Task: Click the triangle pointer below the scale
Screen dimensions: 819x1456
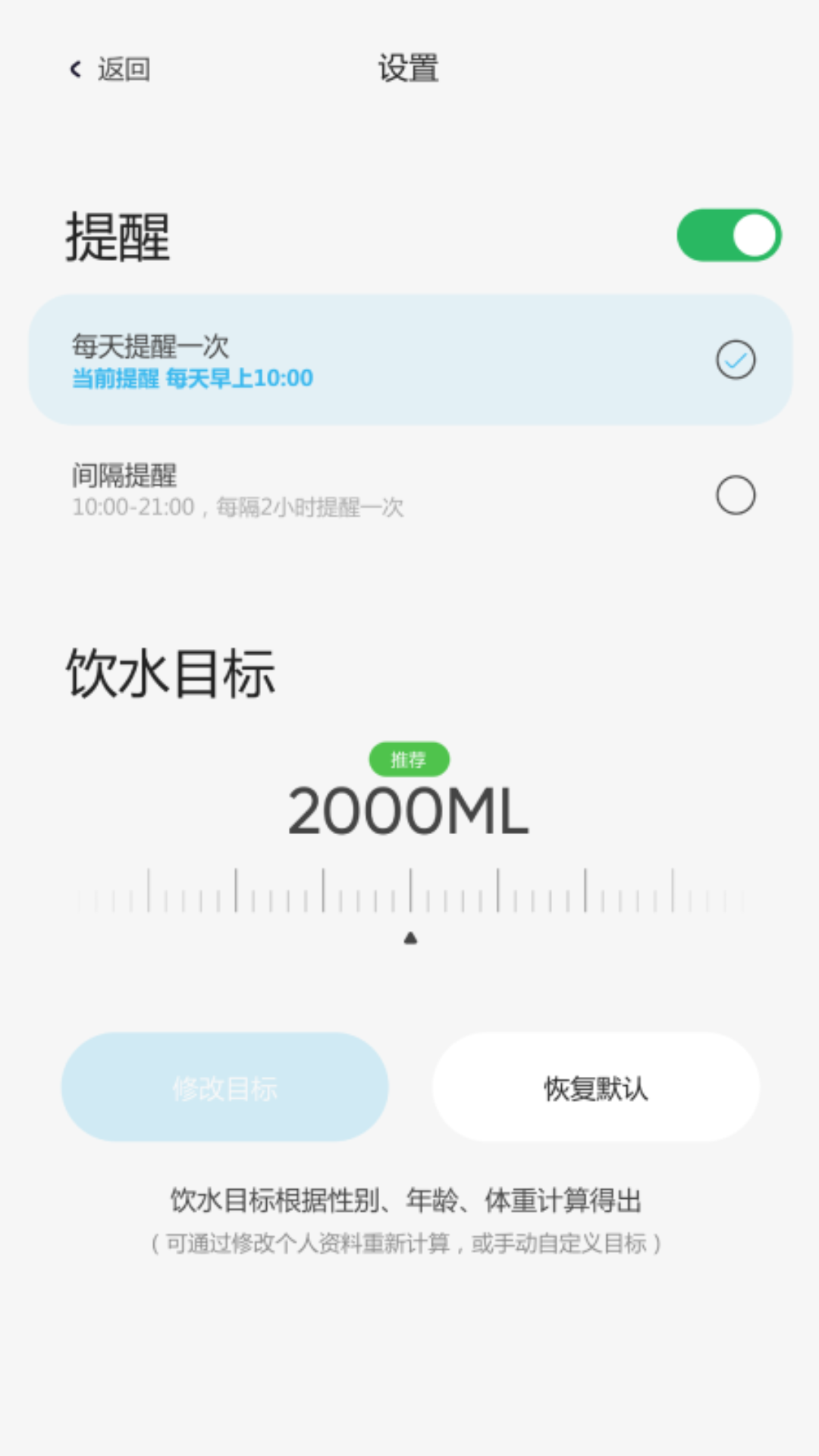Action: [409, 937]
